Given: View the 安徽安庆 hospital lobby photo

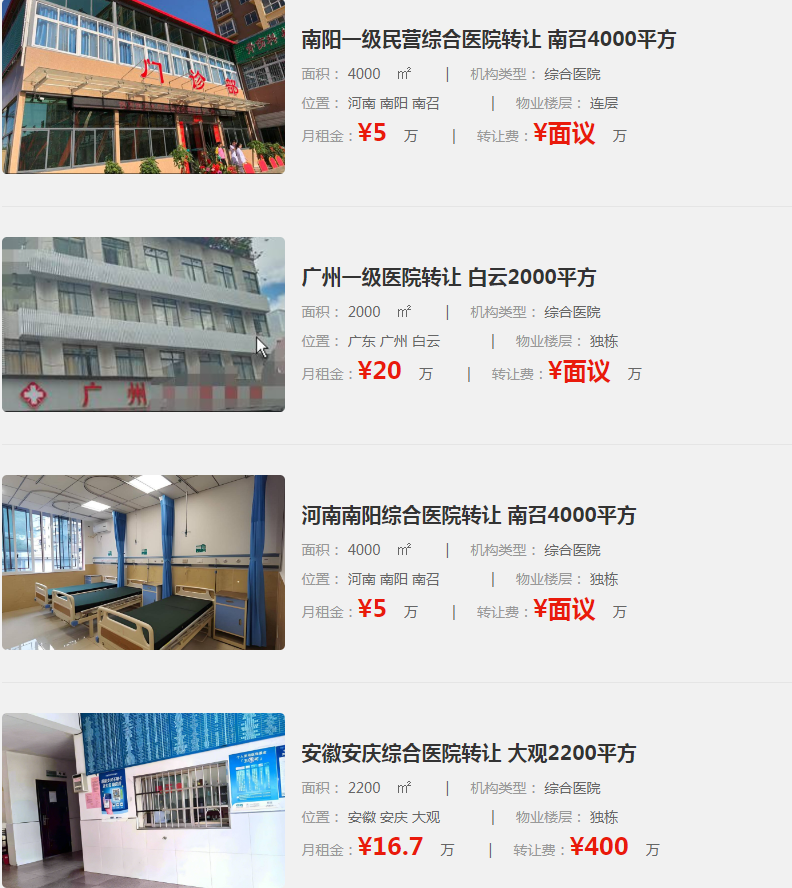Looking at the screenshot, I should [143, 800].
